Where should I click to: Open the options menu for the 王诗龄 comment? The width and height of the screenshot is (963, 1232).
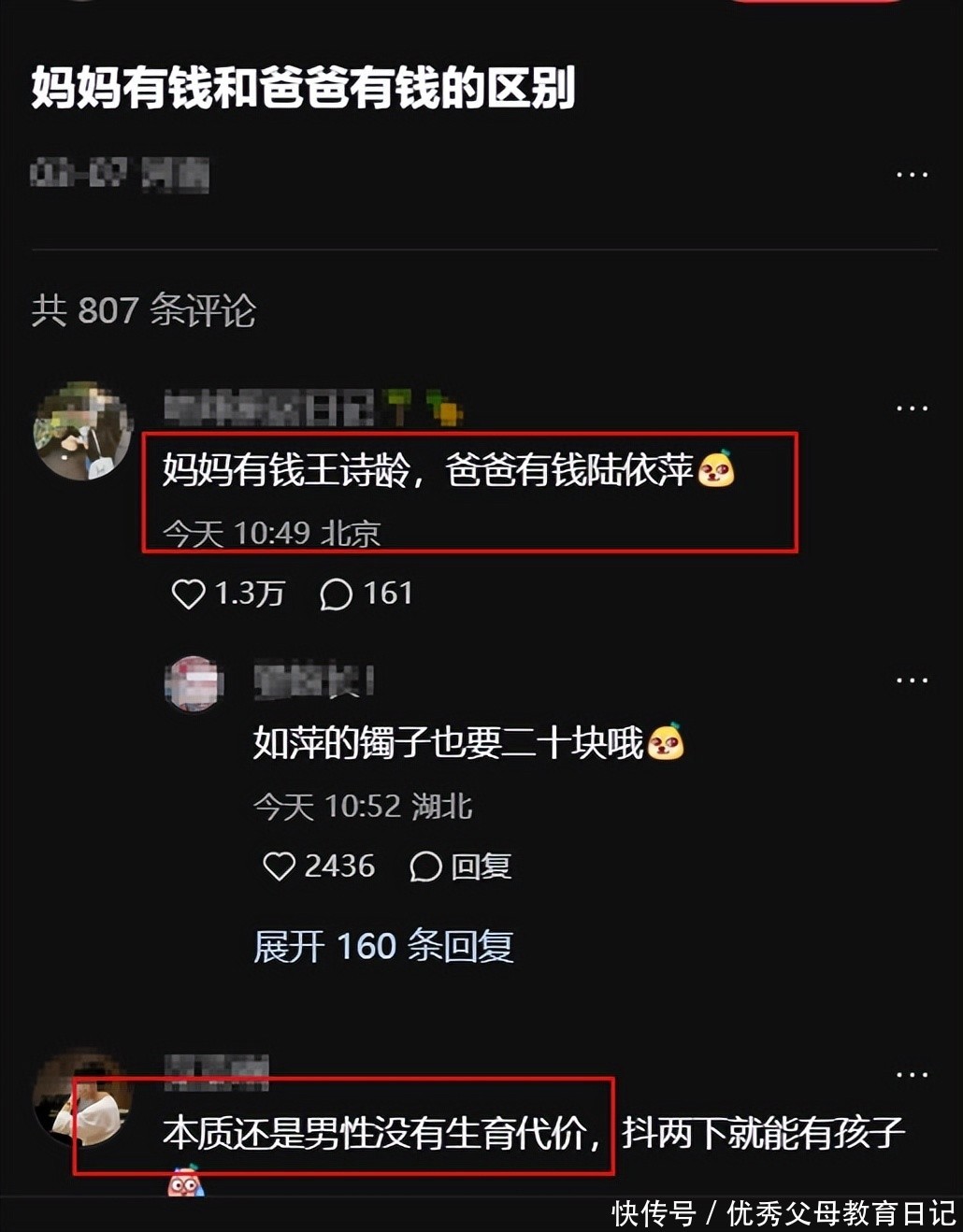point(912,408)
